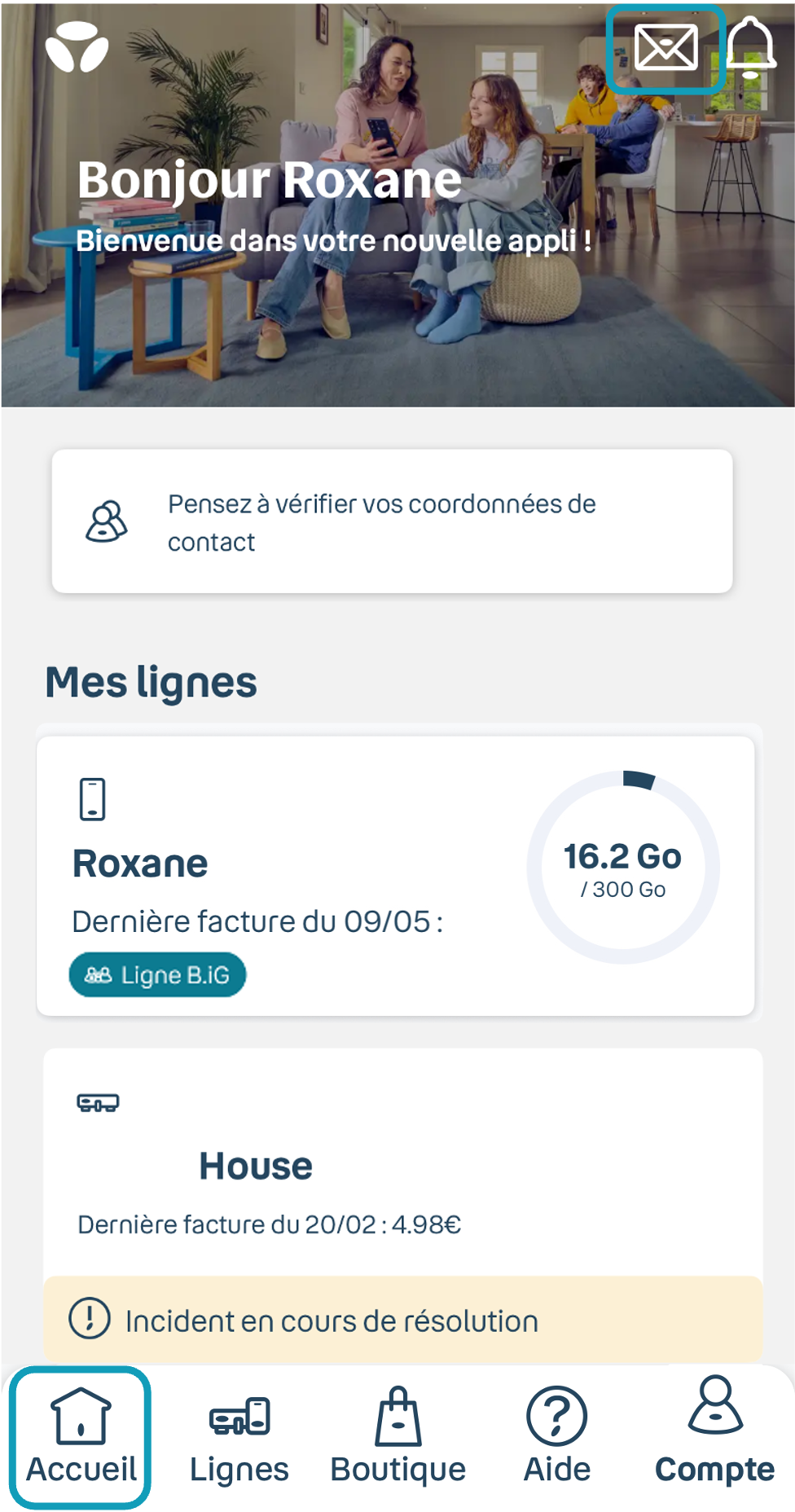This screenshot has height=1512, width=795.
Task: Open the House line card
Action: (x=402, y=1165)
